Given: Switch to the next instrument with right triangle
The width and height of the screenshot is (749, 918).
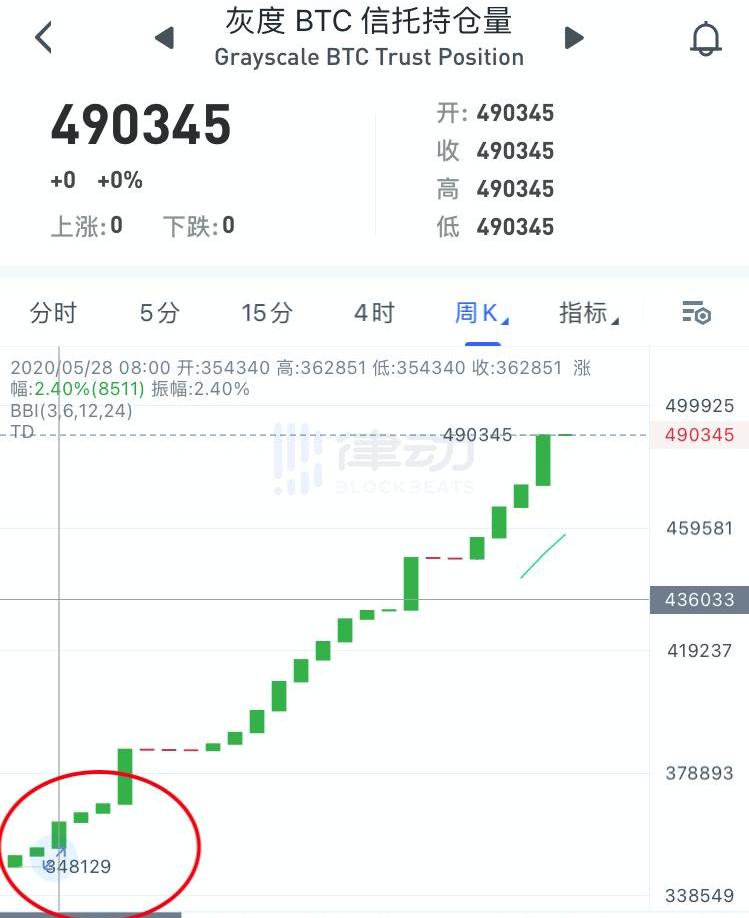Looking at the screenshot, I should point(574,38).
